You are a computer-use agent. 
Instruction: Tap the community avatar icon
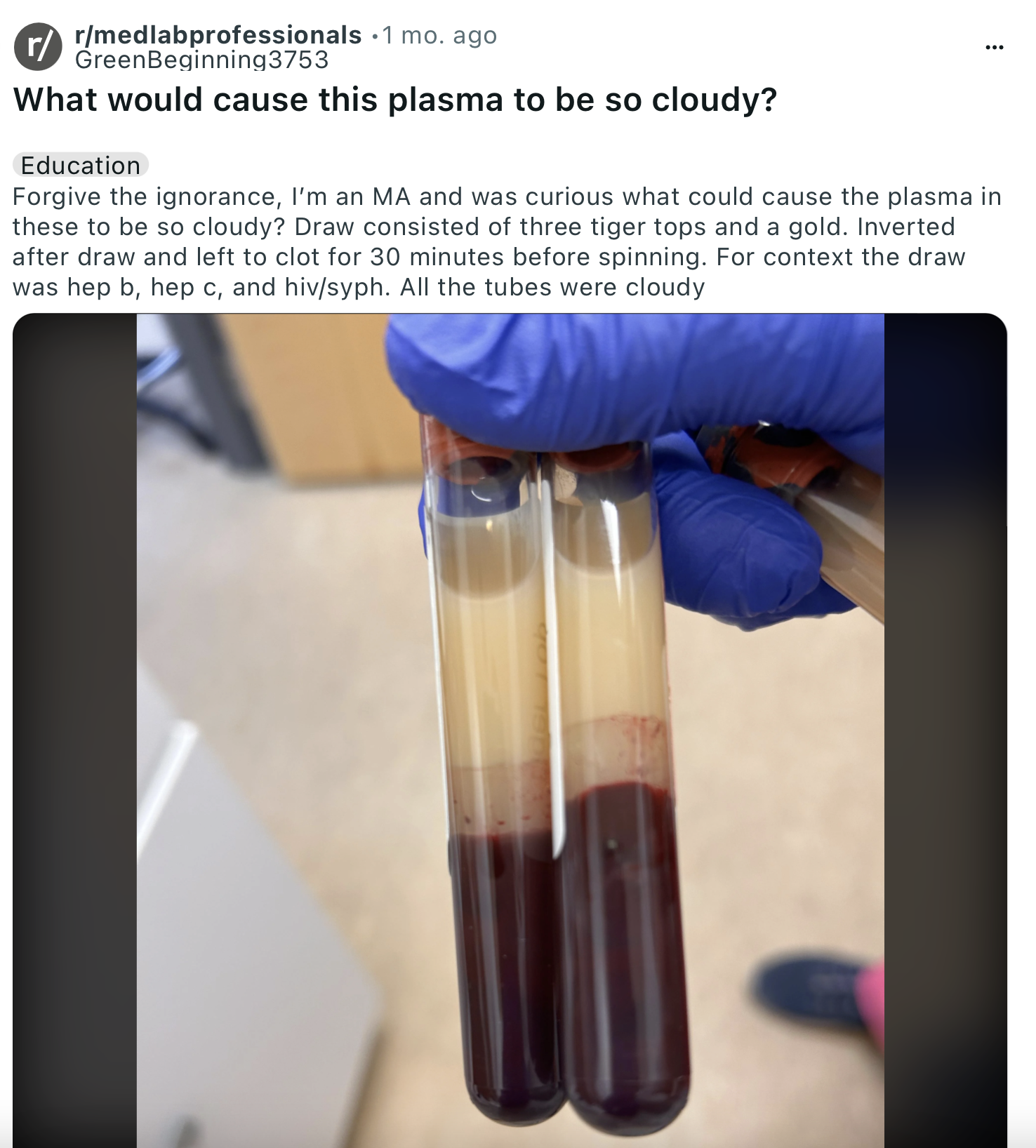click(38, 47)
